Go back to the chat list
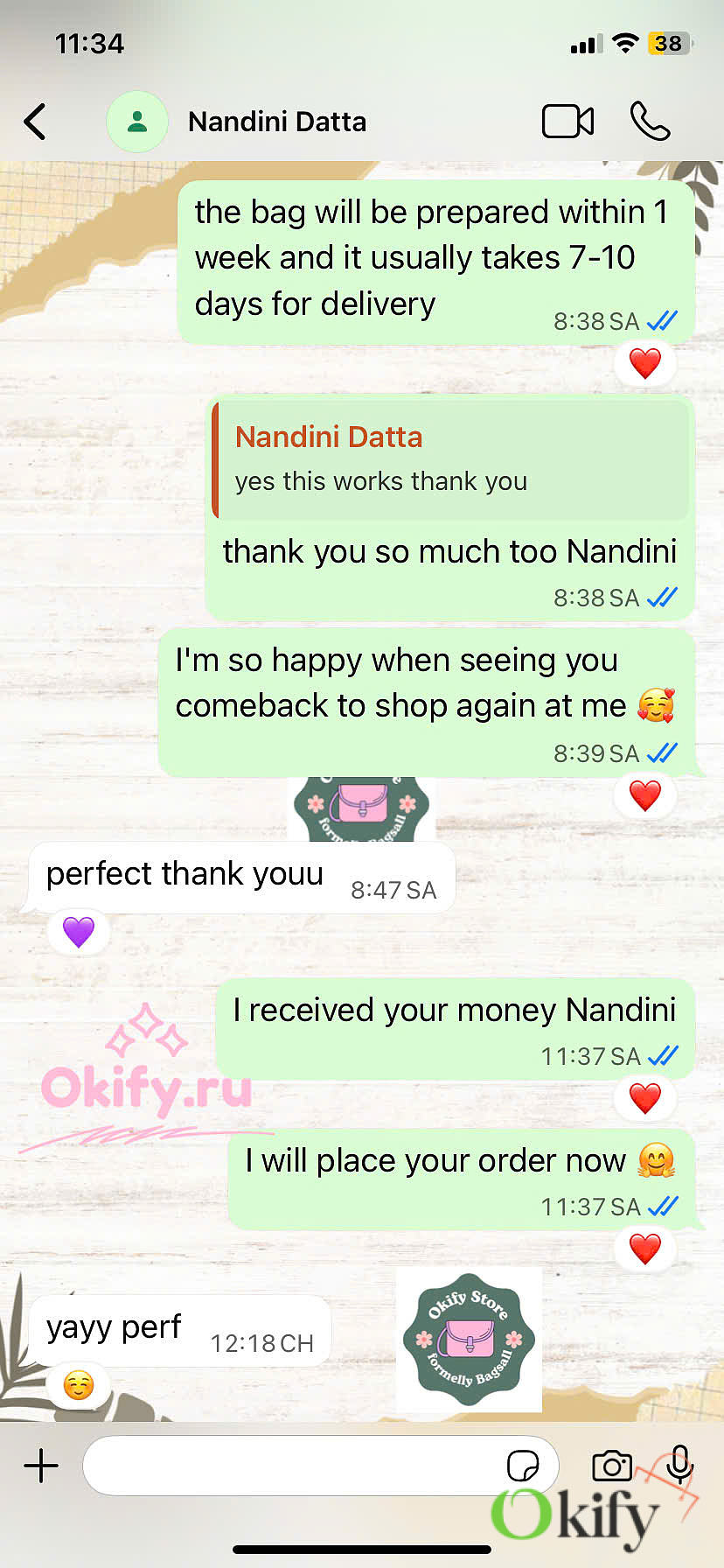This screenshot has width=724, height=1568. pos(35,122)
